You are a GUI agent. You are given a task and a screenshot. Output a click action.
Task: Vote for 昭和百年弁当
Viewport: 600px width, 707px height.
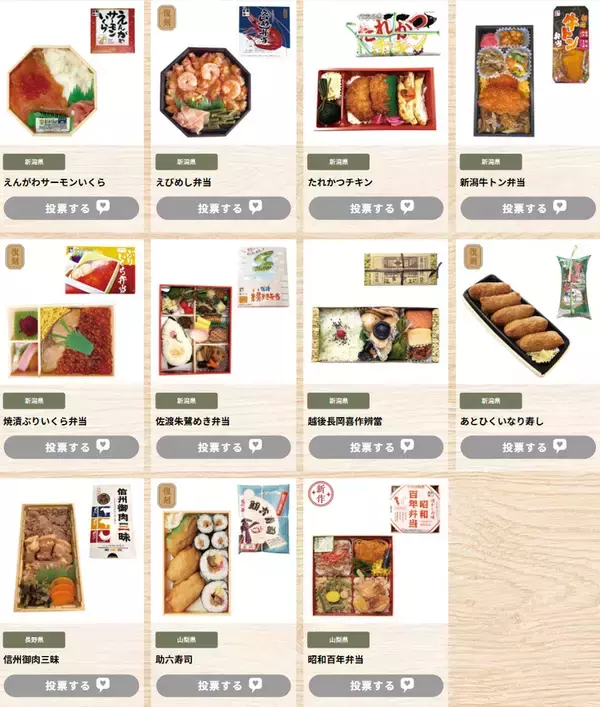pos(375,686)
